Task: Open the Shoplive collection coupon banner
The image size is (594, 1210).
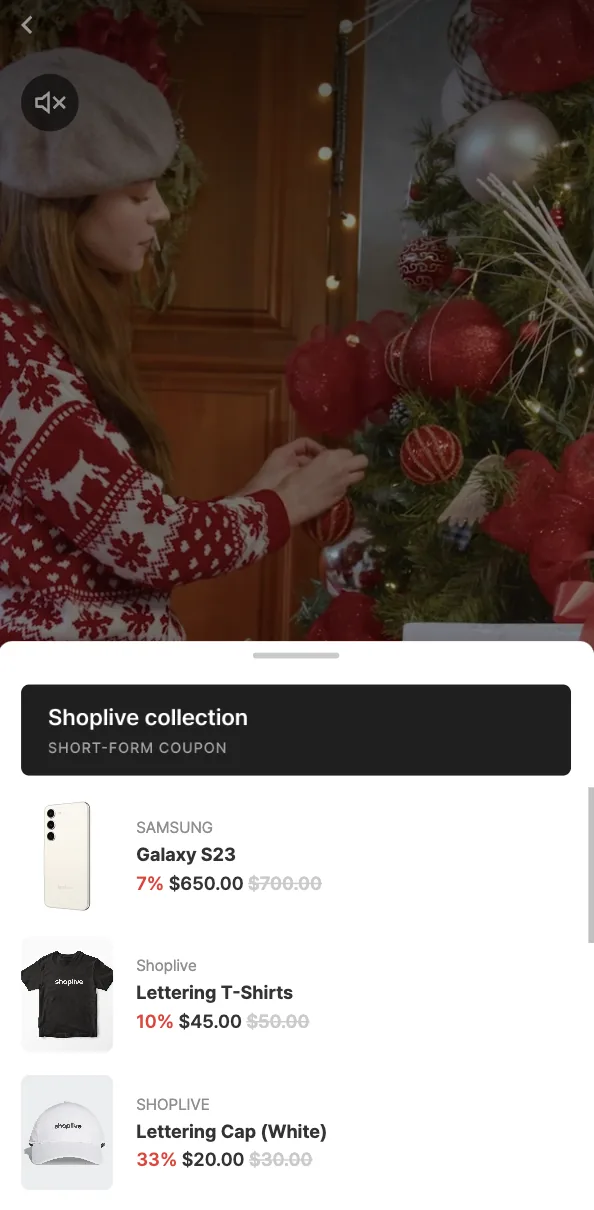Action: click(296, 730)
